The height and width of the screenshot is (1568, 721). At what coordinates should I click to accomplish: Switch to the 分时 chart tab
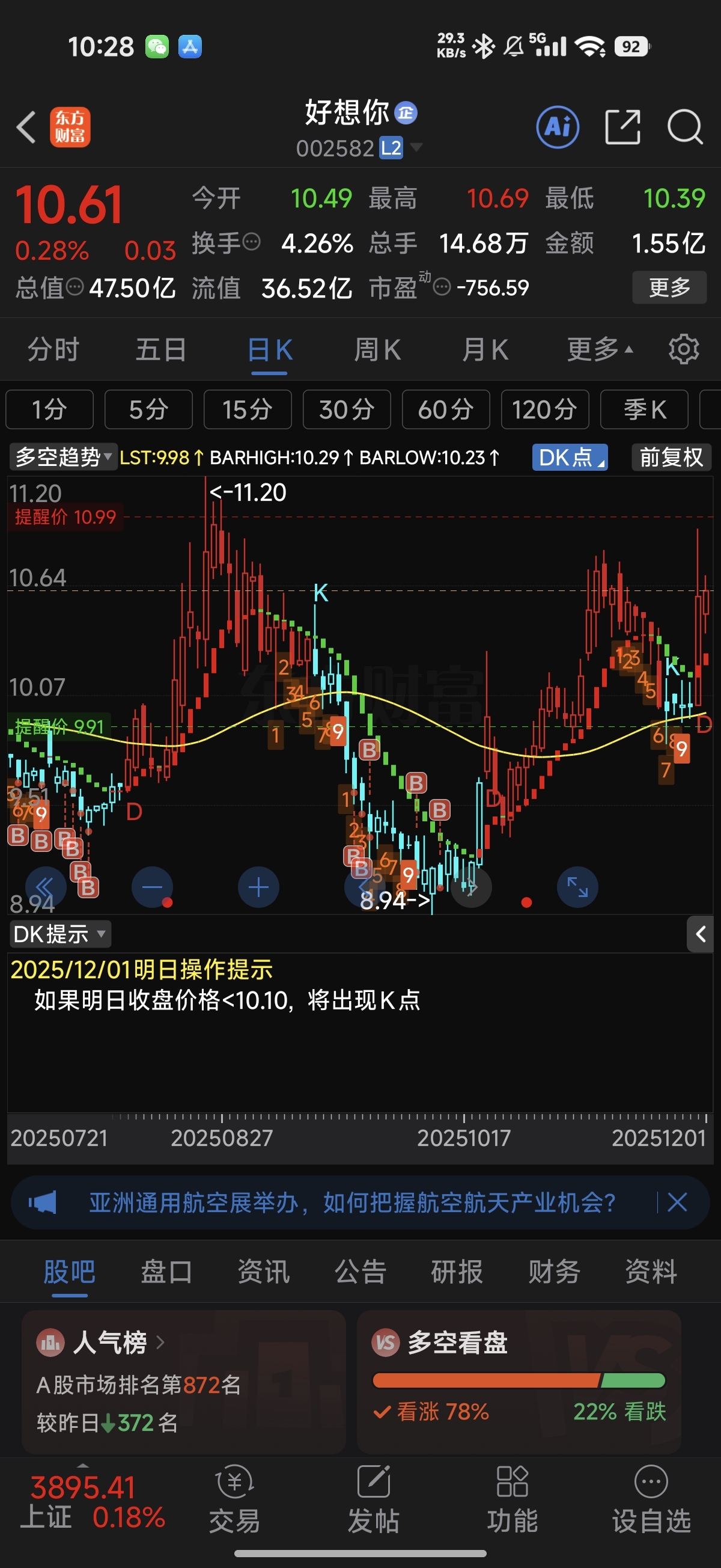(53, 350)
